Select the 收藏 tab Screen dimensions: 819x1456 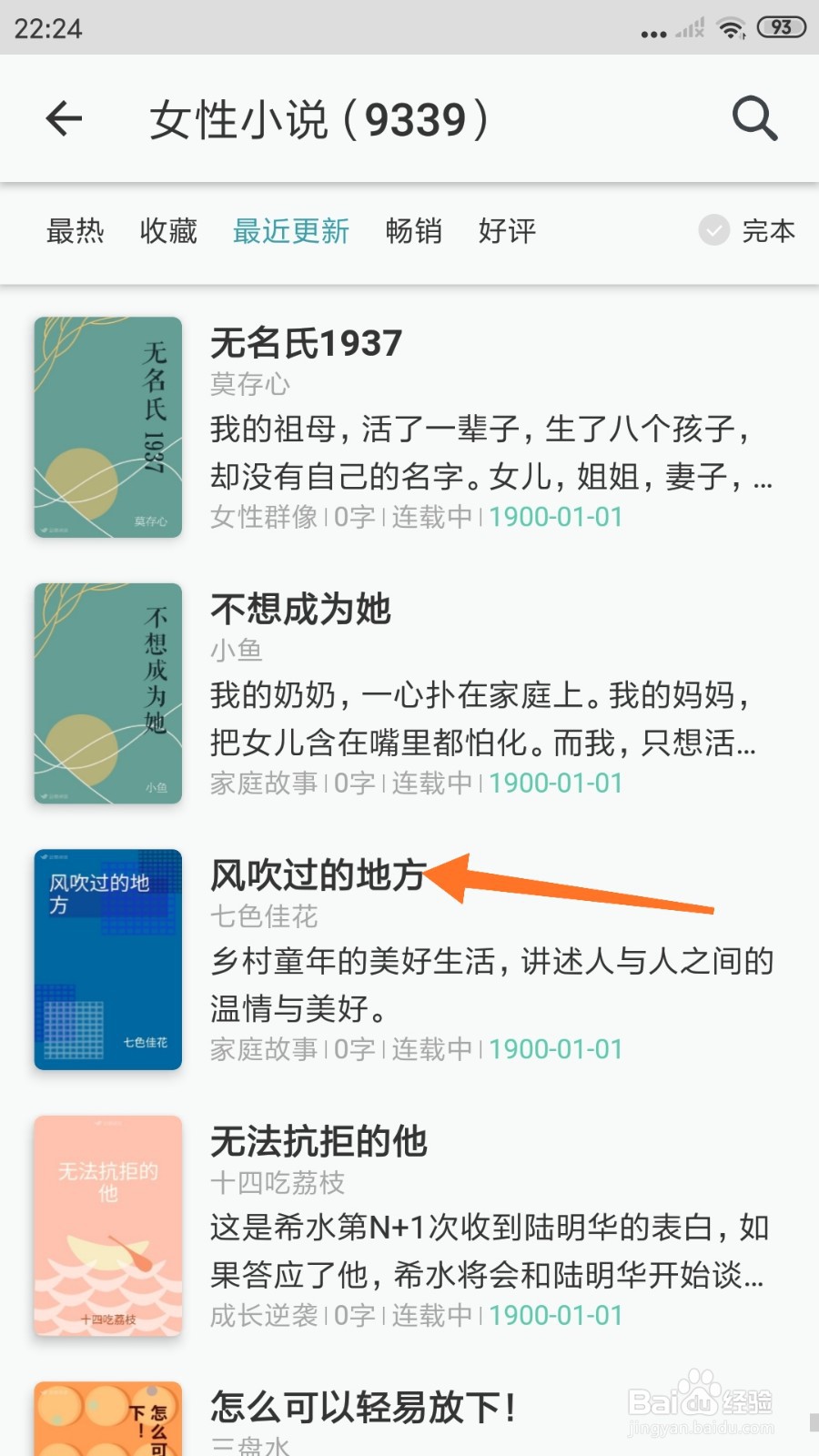[x=167, y=232]
